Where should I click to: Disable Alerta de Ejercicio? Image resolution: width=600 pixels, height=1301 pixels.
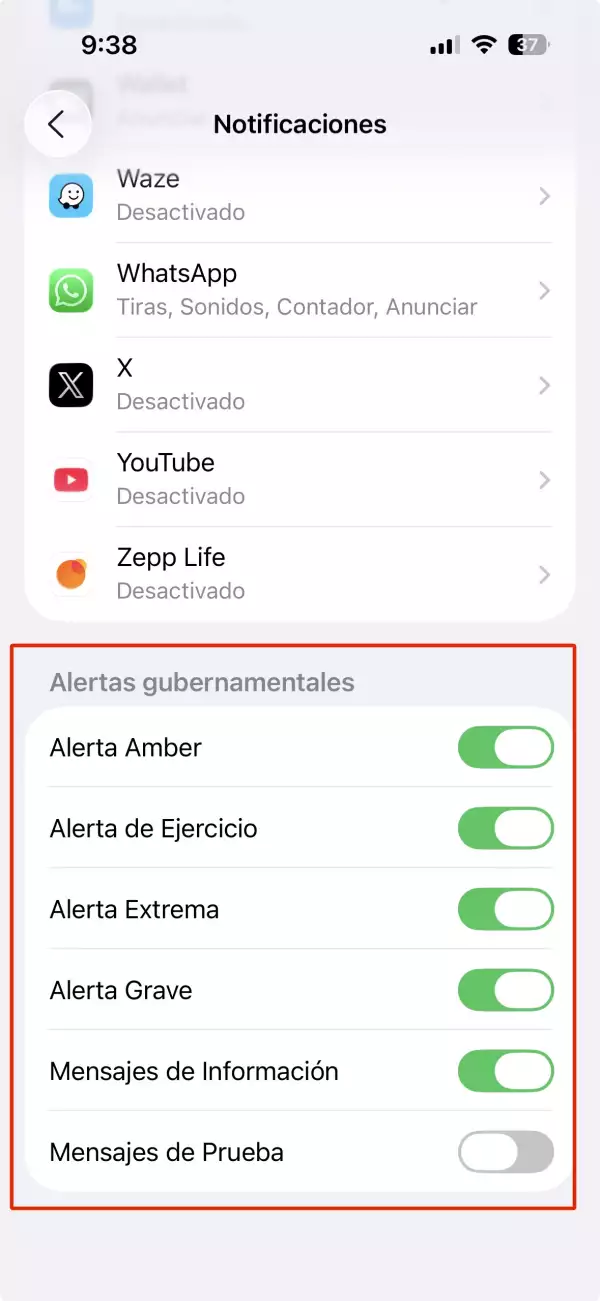(505, 829)
